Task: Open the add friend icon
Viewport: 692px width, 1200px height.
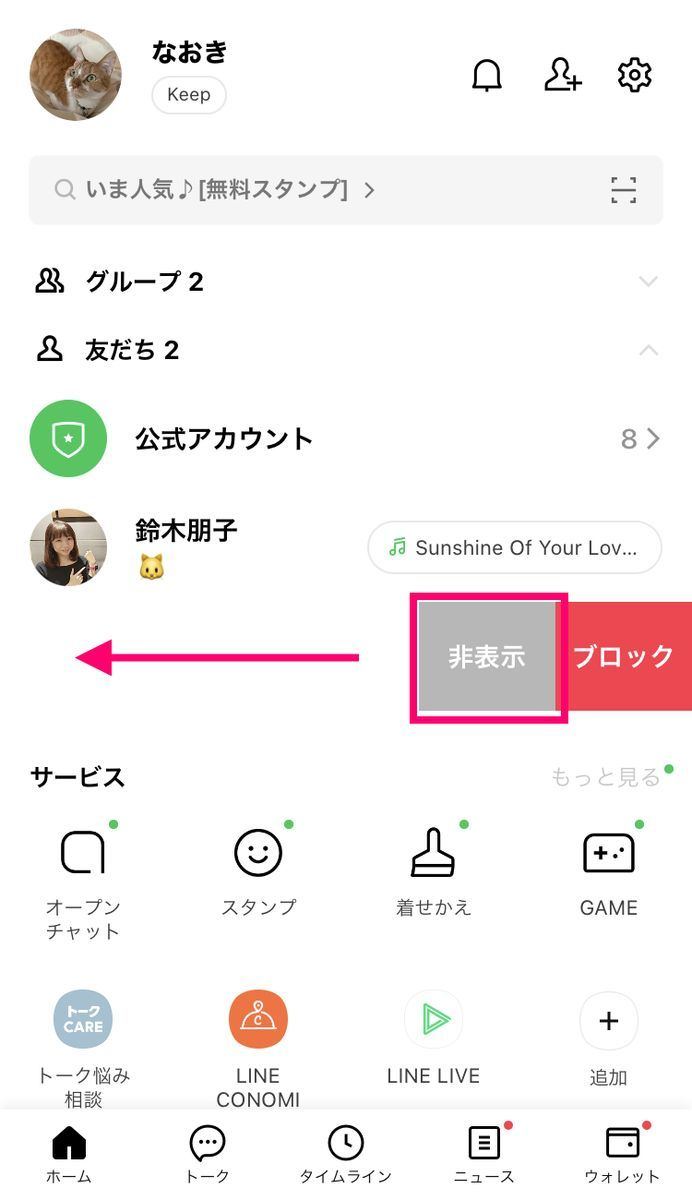Action: click(562, 75)
